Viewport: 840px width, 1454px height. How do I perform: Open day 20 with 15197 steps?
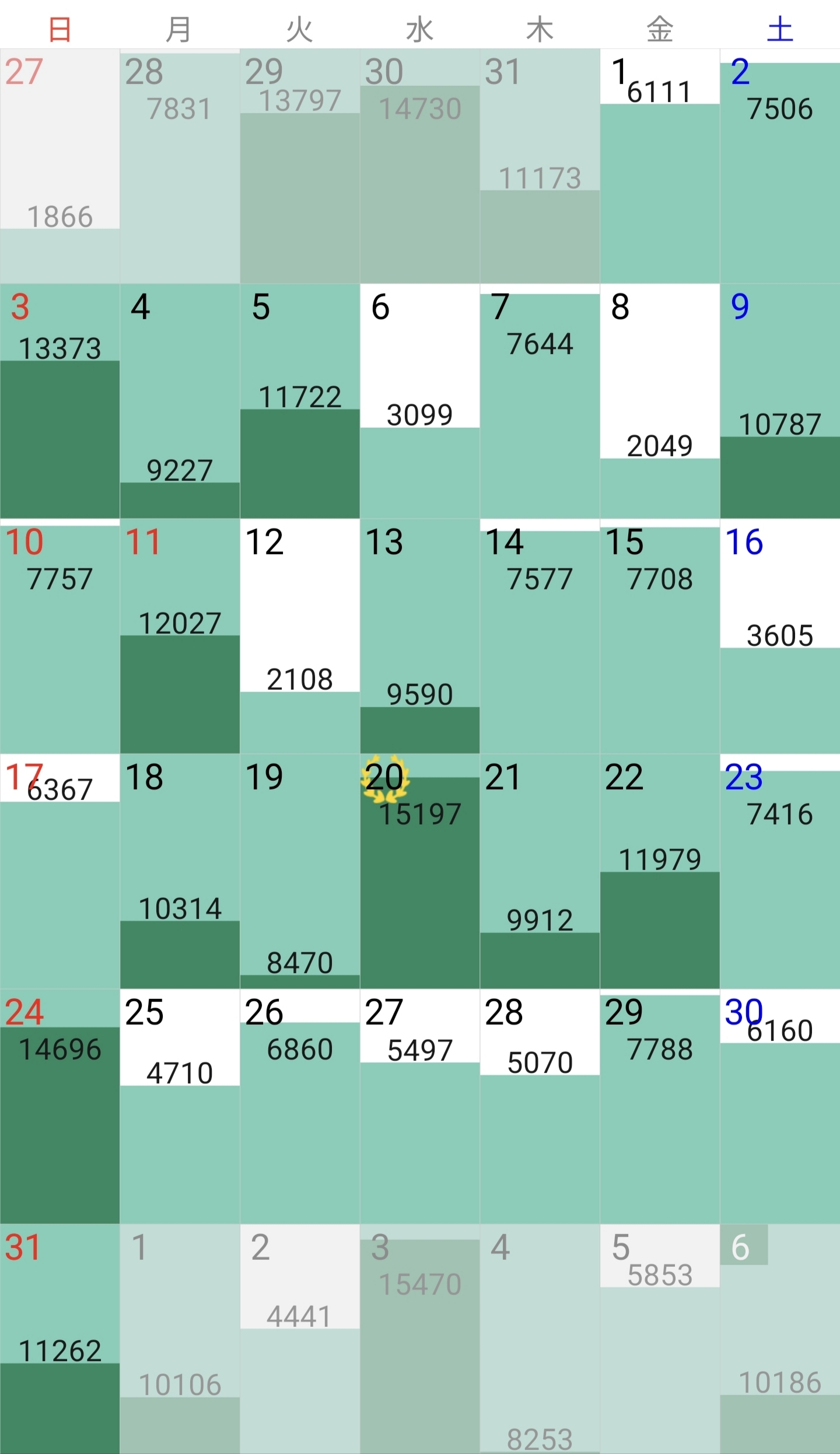[x=420, y=871]
